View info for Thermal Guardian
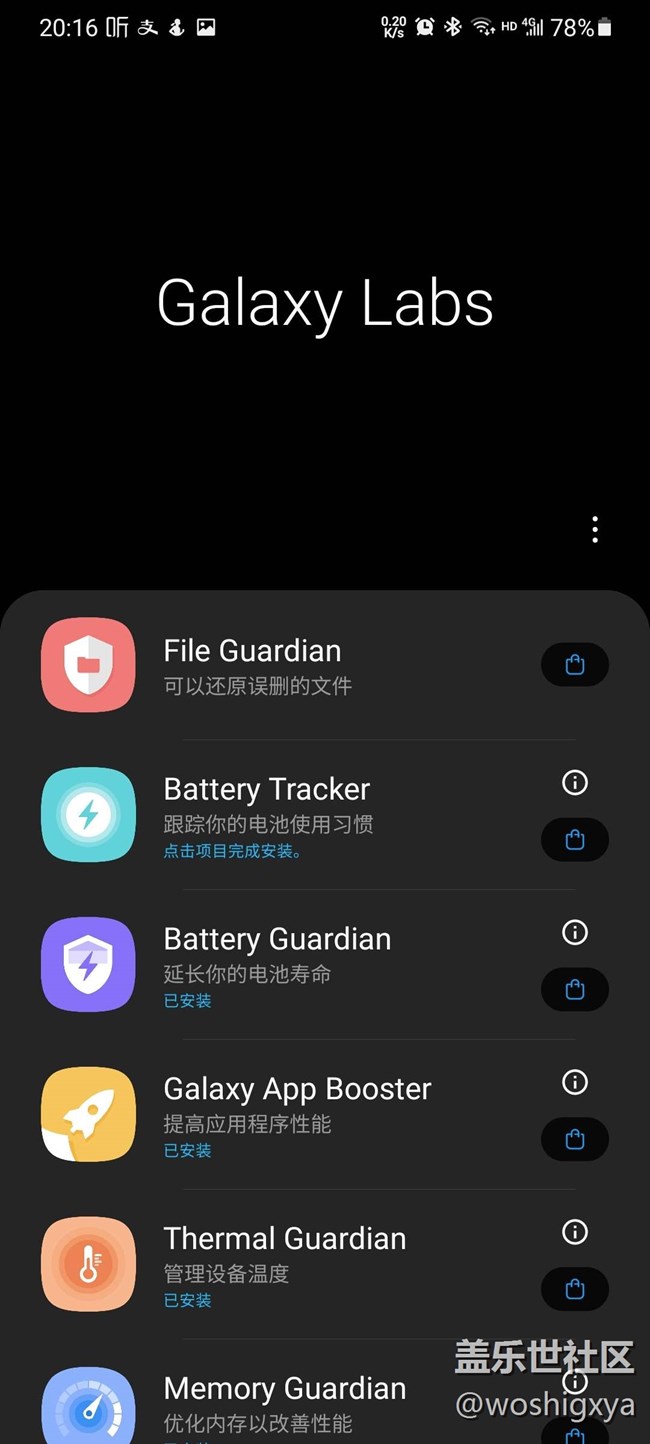This screenshot has width=650, height=1444. click(x=575, y=1232)
